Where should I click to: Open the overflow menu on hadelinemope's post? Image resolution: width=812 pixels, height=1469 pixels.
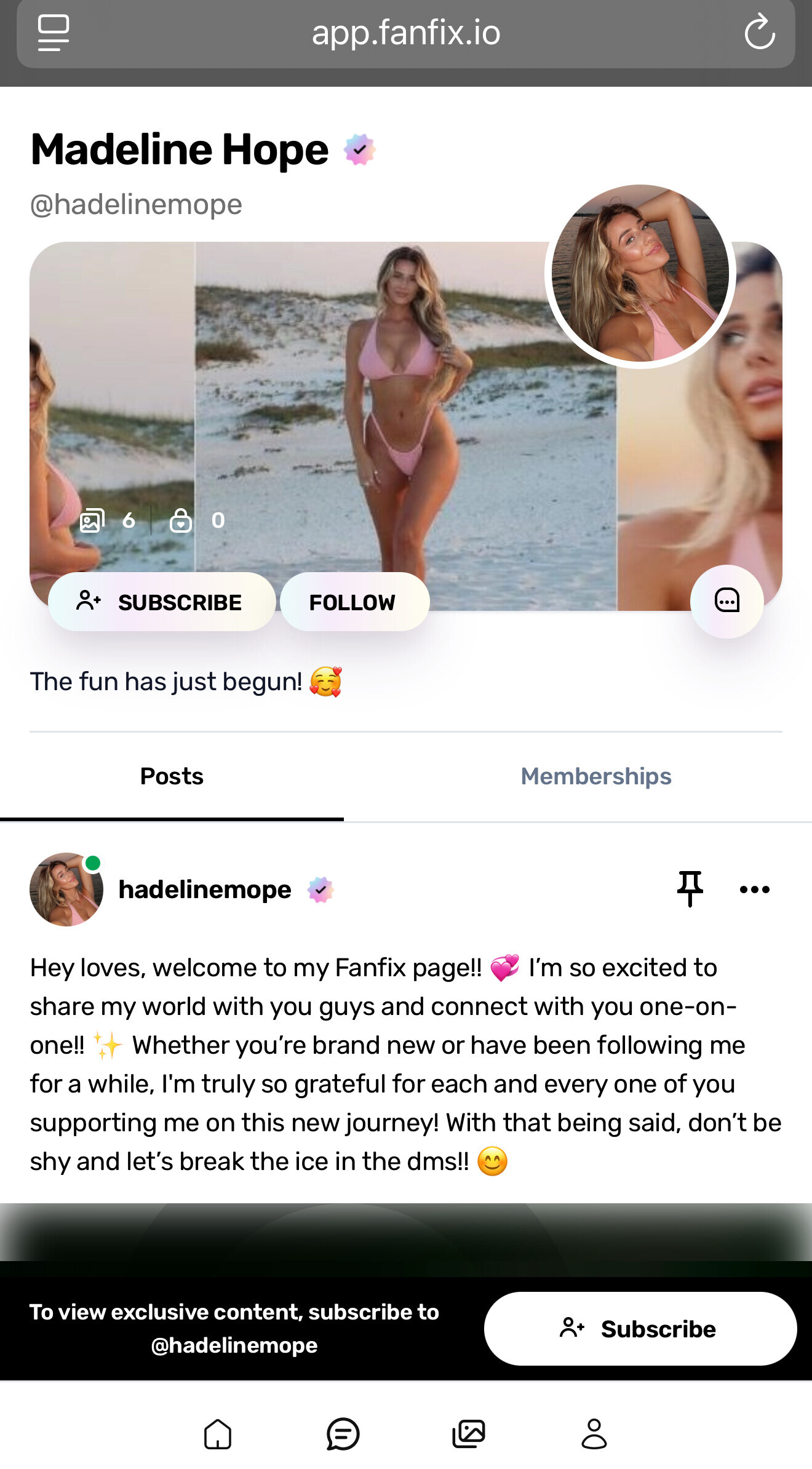(x=754, y=890)
